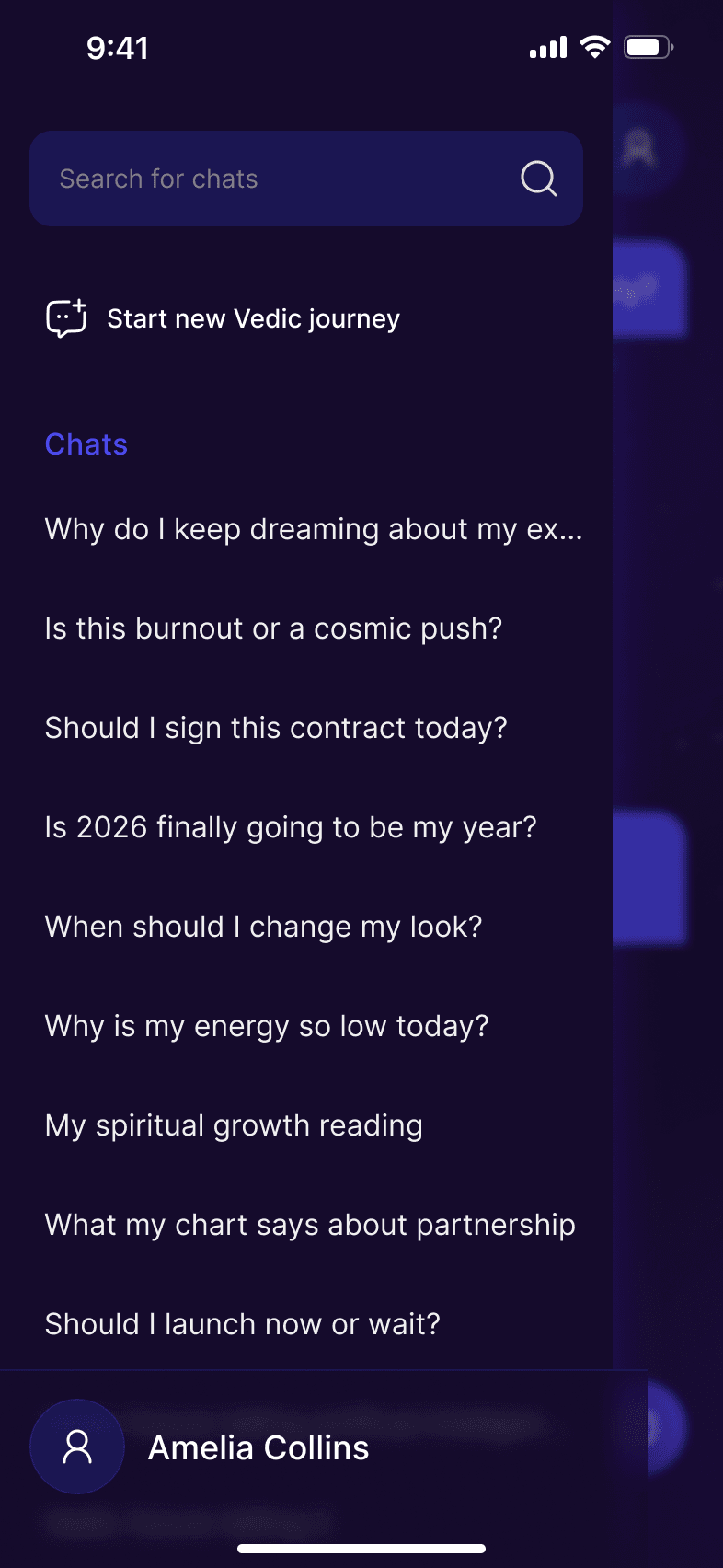The width and height of the screenshot is (723, 1568).
Task: Open 'Is 2026 finally going to be my year?'
Action: [x=291, y=827]
